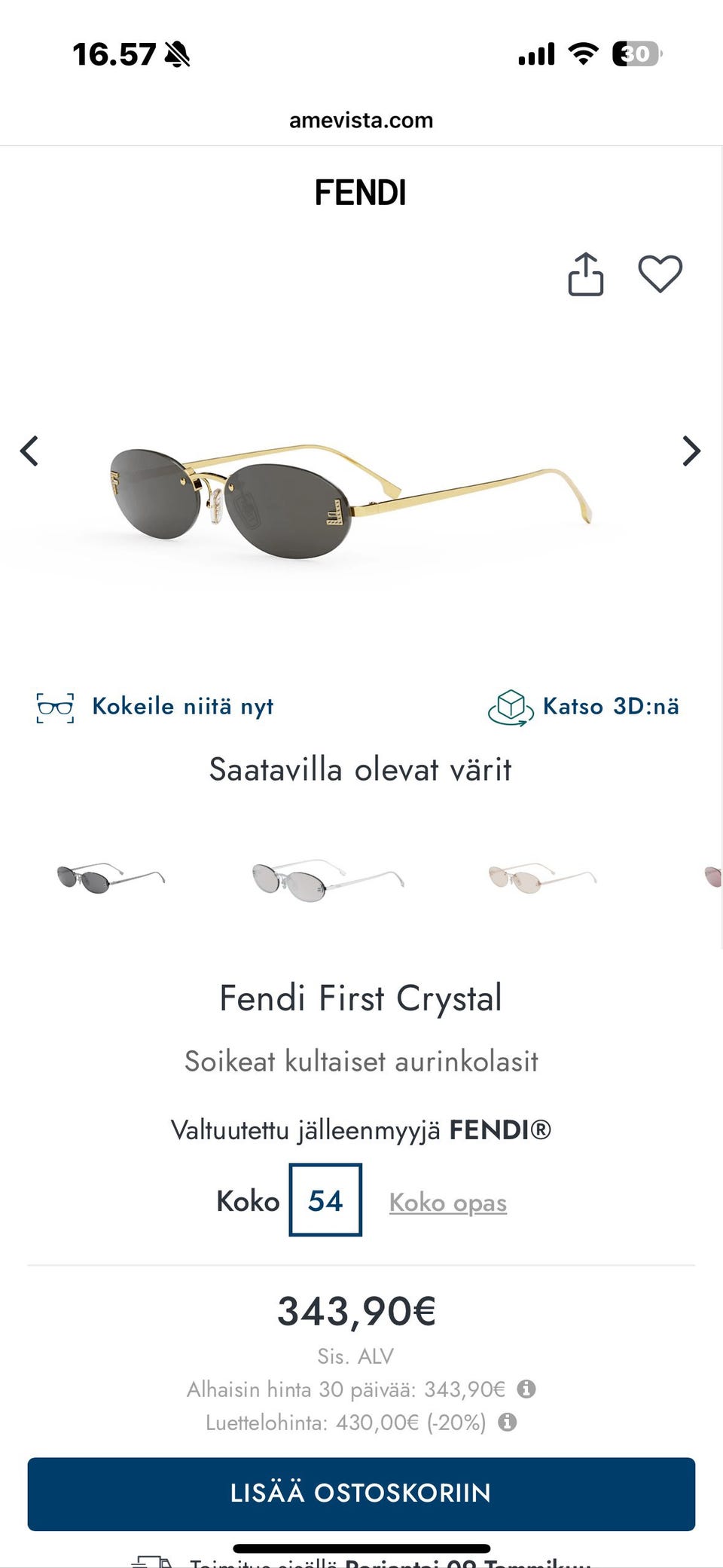The height and width of the screenshot is (1568, 723).
Task: Open the size selector showing 54
Action: [325, 1201]
